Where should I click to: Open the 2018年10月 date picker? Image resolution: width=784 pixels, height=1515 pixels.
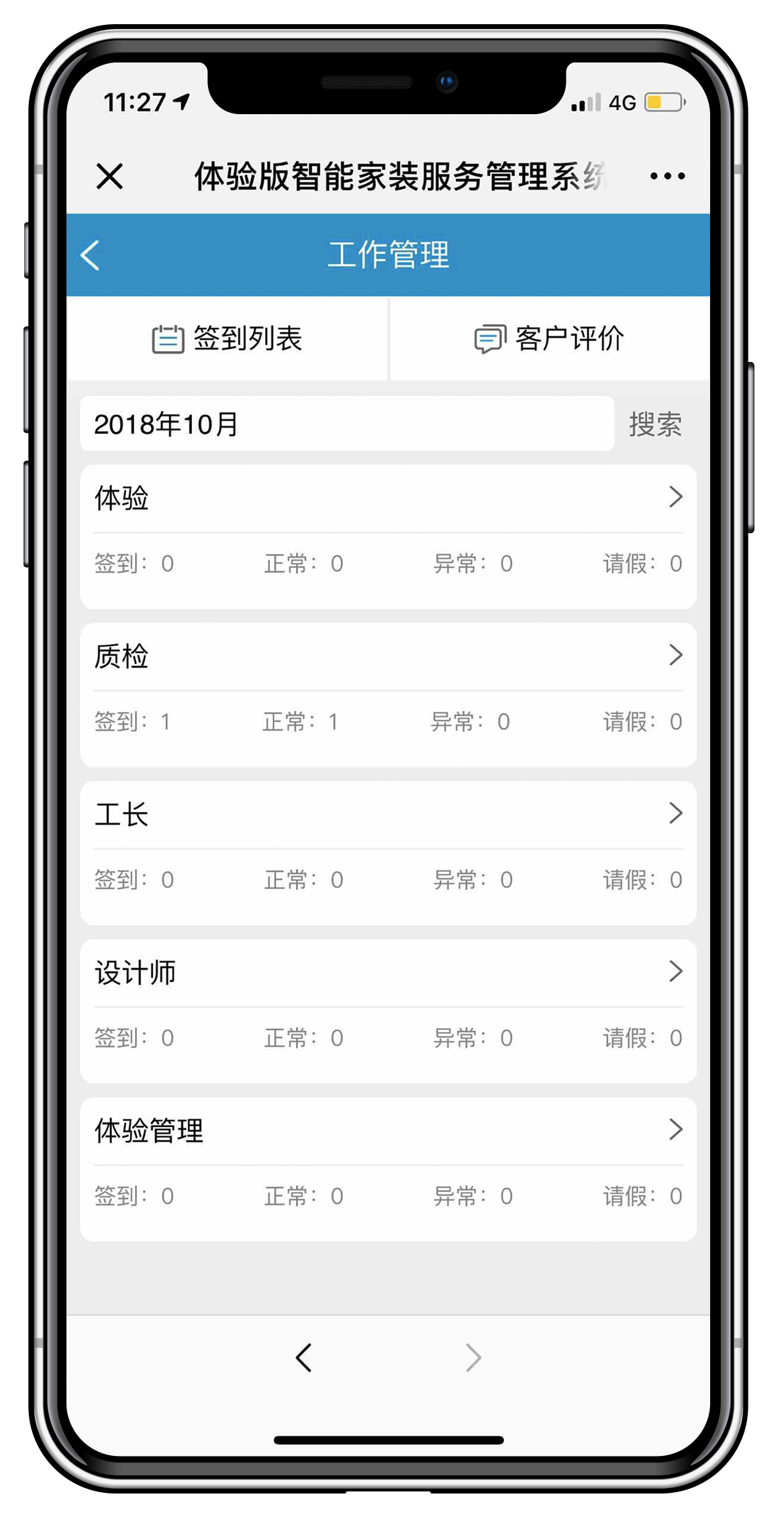click(x=346, y=424)
